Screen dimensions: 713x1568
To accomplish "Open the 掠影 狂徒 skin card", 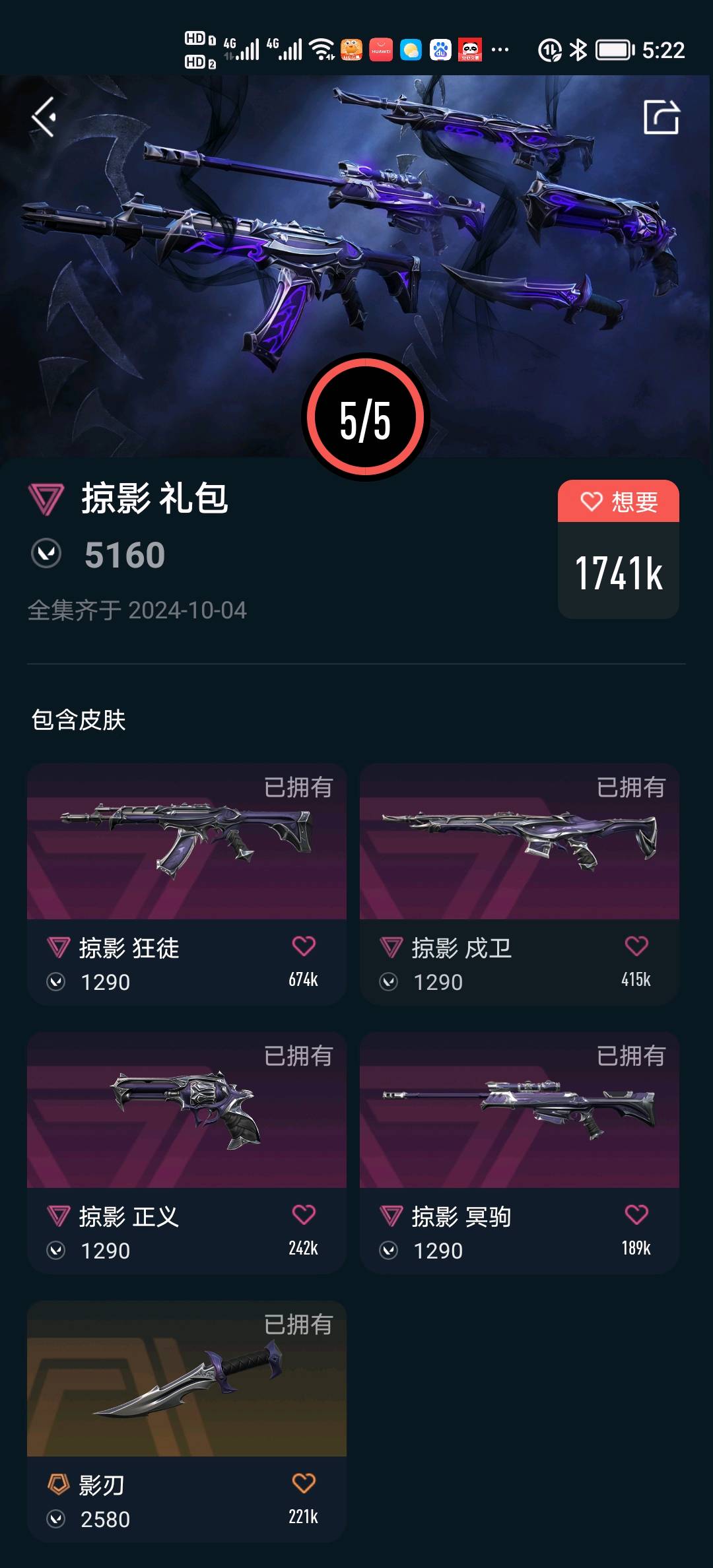I will [x=187, y=884].
